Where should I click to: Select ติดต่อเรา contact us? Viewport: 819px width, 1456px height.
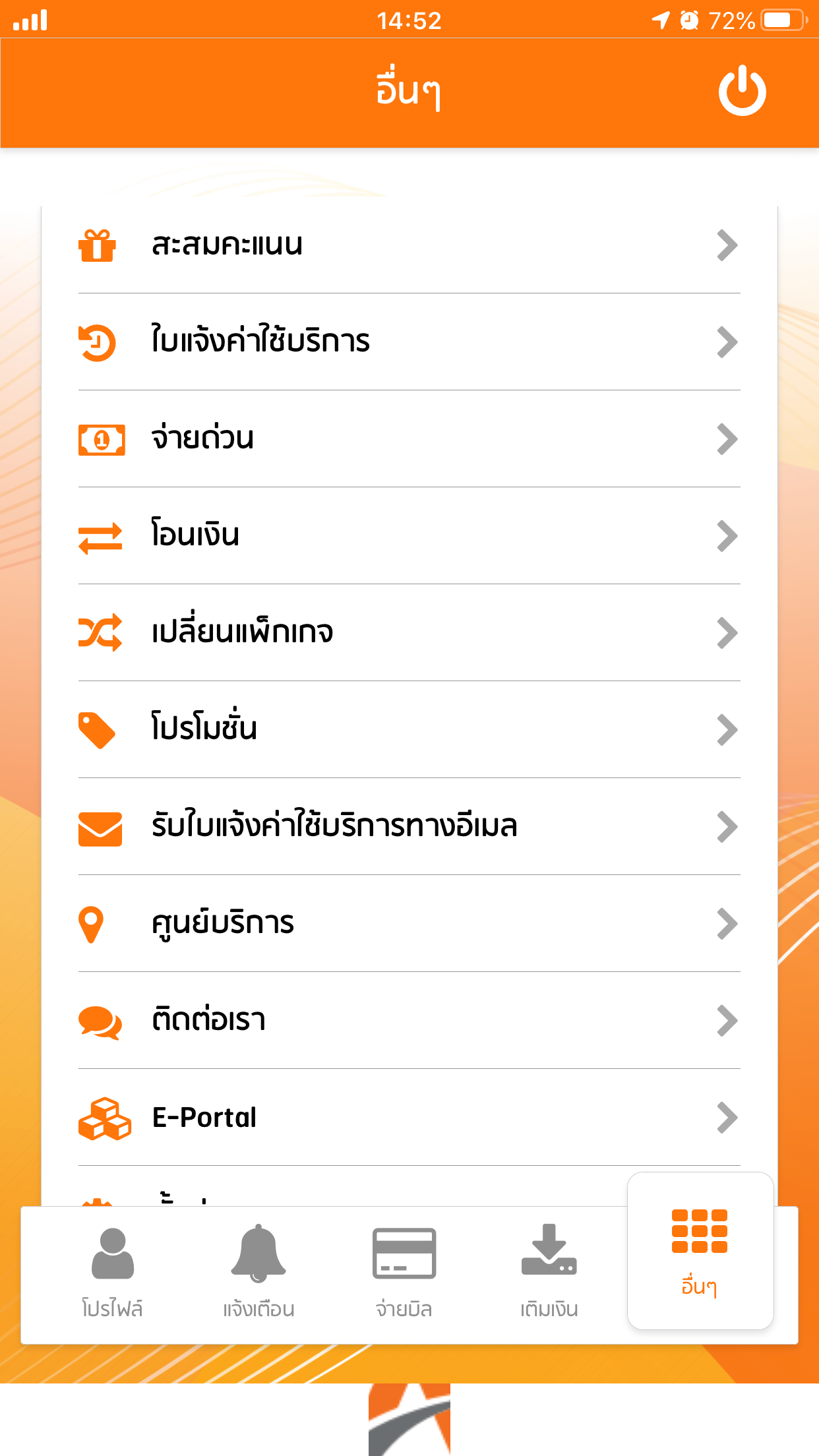tap(409, 1021)
